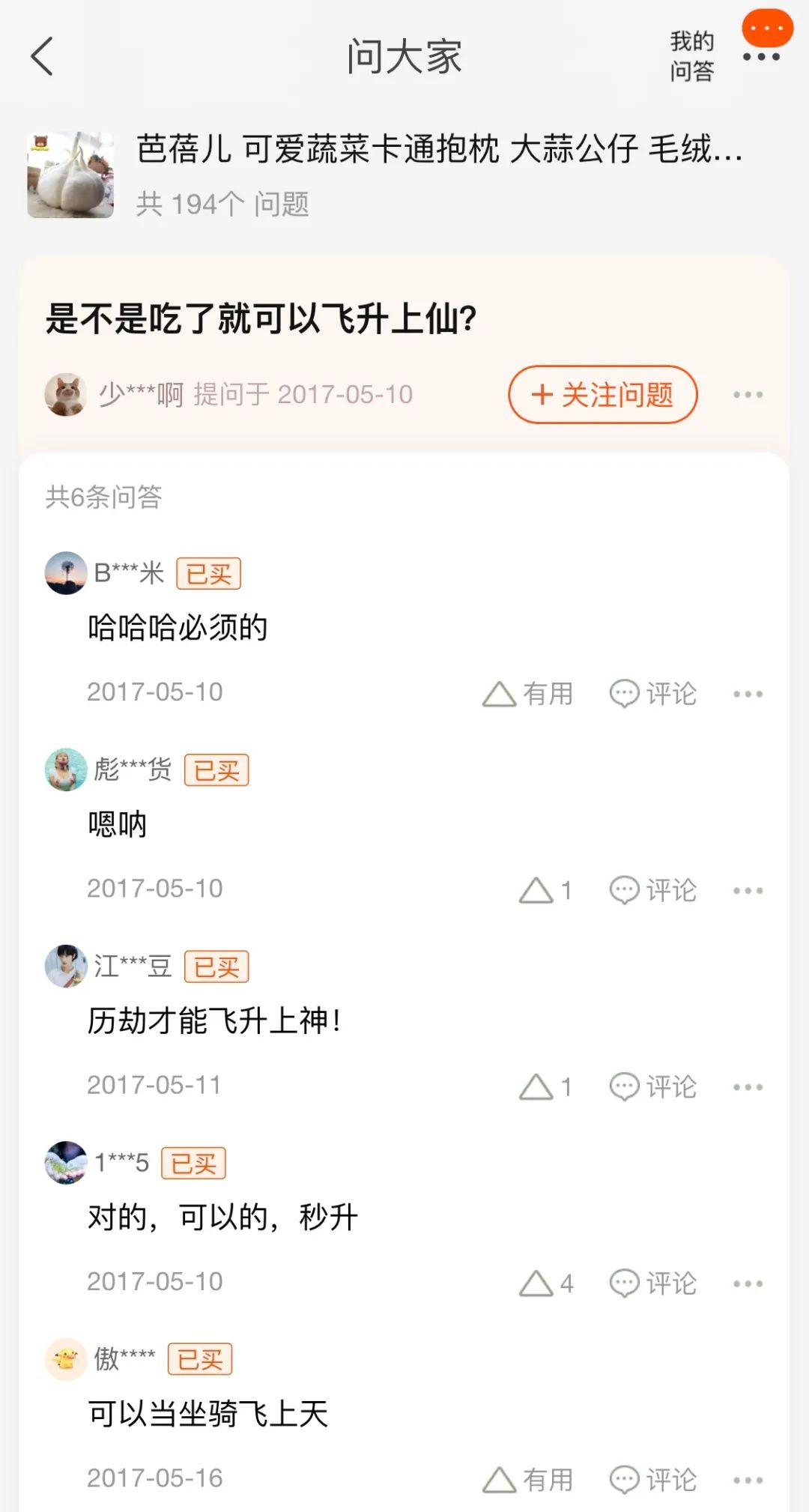Upvote 1***5's answer 秒升
Viewport: 809px width, 1512px height.
pyautogui.click(x=545, y=1283)
